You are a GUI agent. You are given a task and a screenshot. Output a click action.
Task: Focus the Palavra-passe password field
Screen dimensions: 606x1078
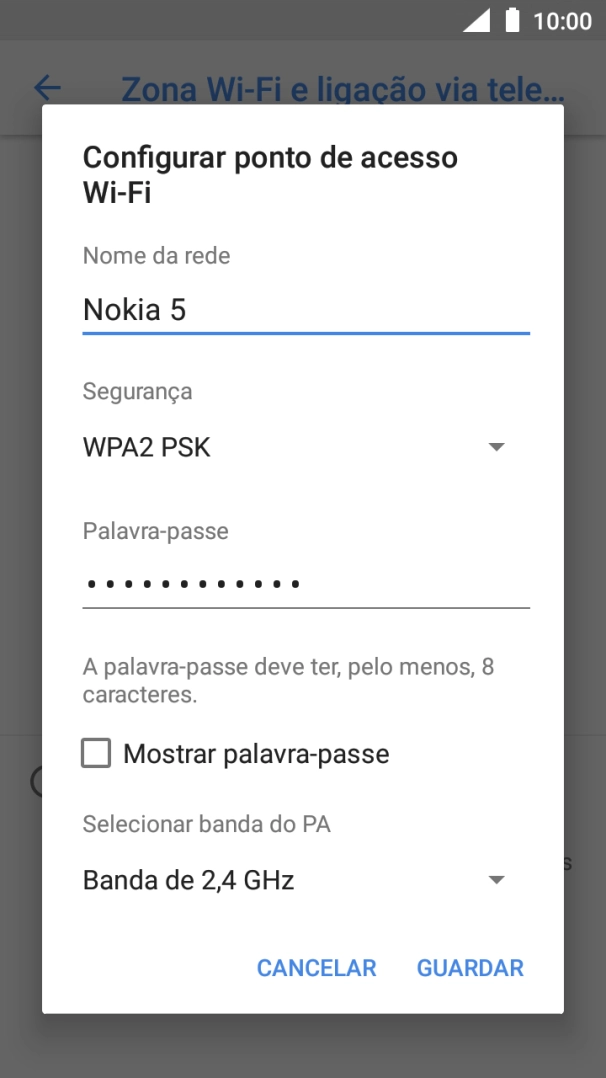[x=305, y=583]
